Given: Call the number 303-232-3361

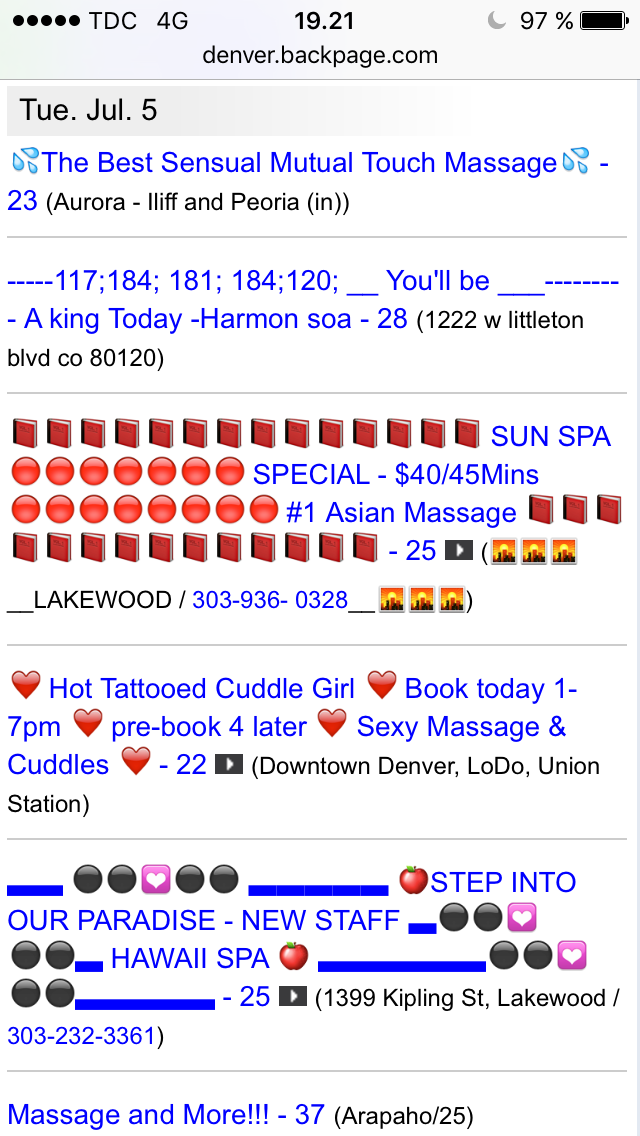Looking at the screenshot, I should pyautogui.click(x=81, y=1036).
